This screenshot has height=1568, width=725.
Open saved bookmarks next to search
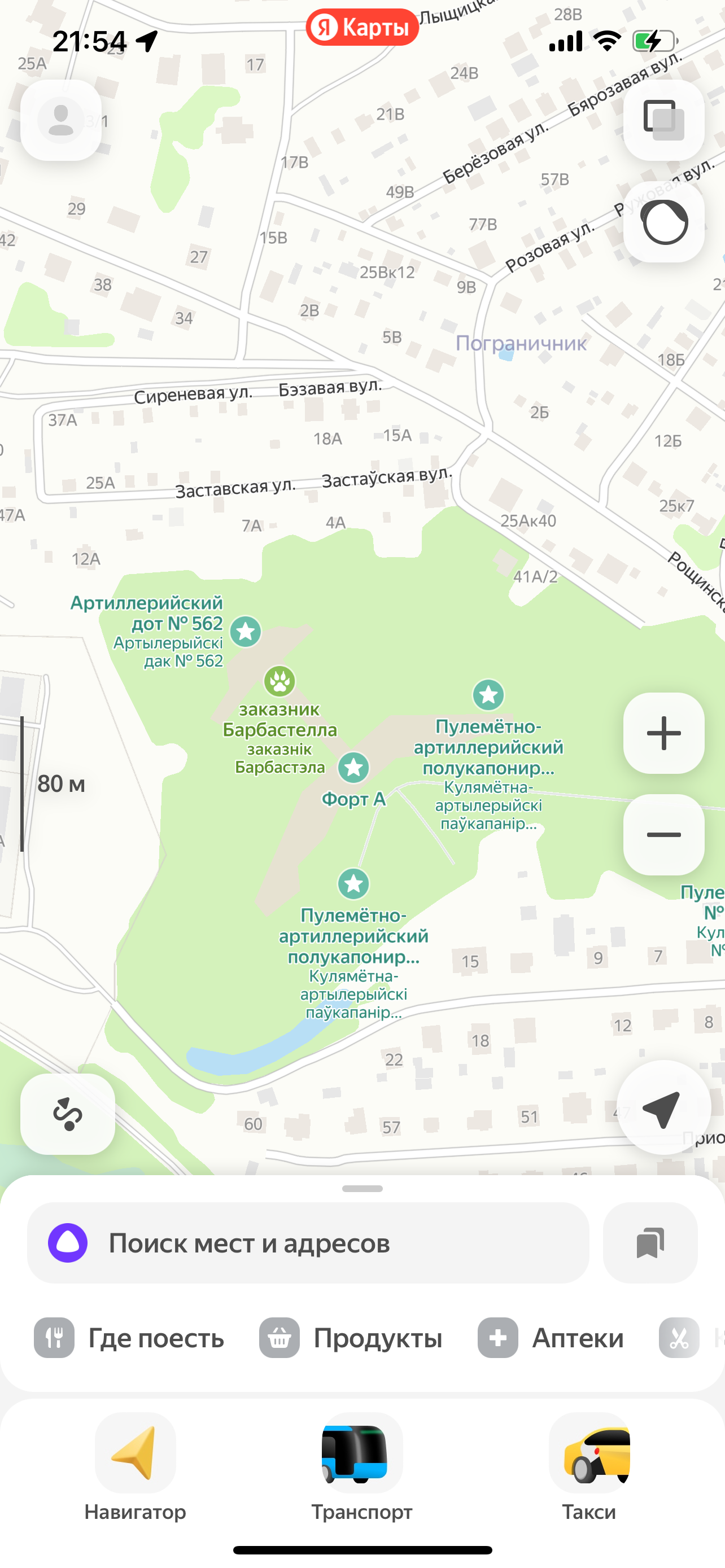[x=650, y=1243]
